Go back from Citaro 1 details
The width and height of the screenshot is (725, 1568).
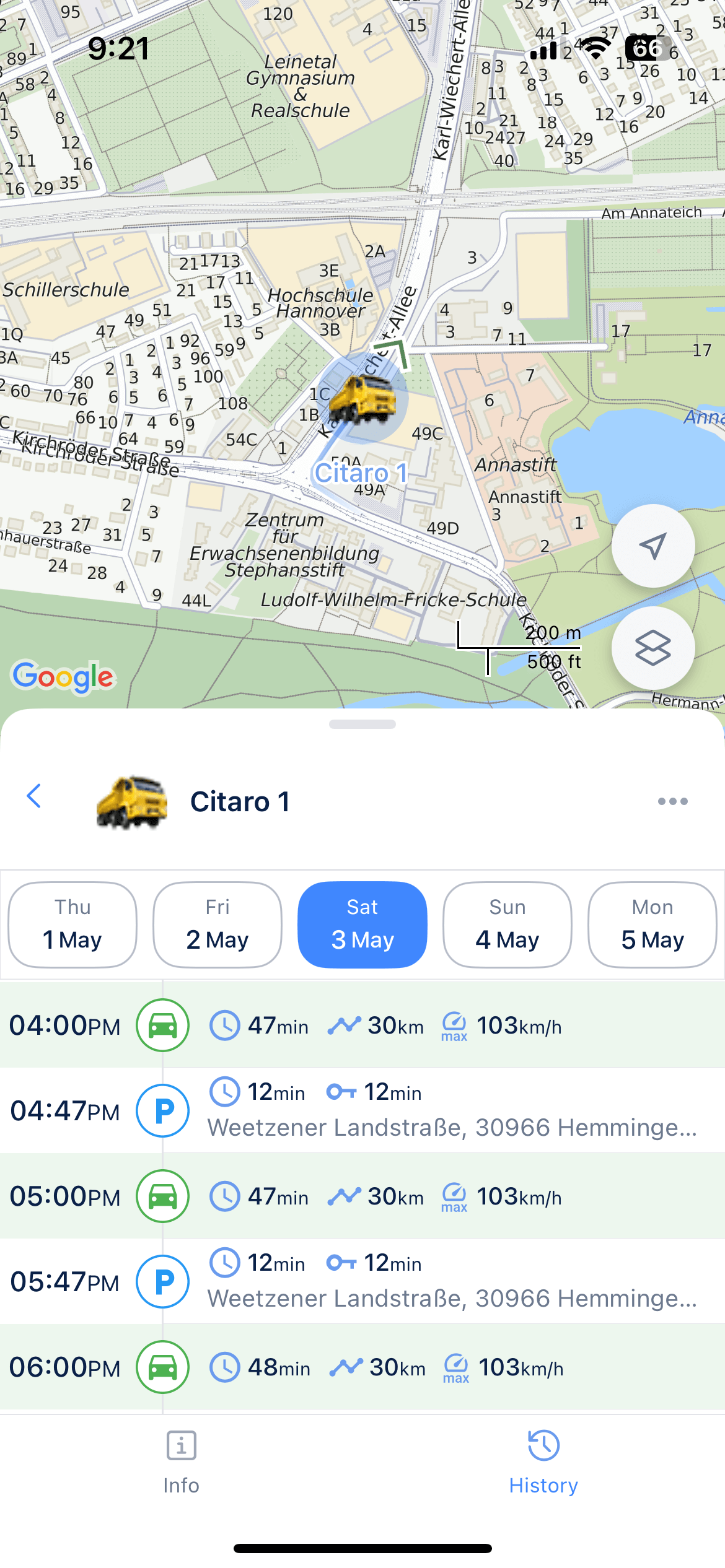pyautogui.click(x=34, y=796)
